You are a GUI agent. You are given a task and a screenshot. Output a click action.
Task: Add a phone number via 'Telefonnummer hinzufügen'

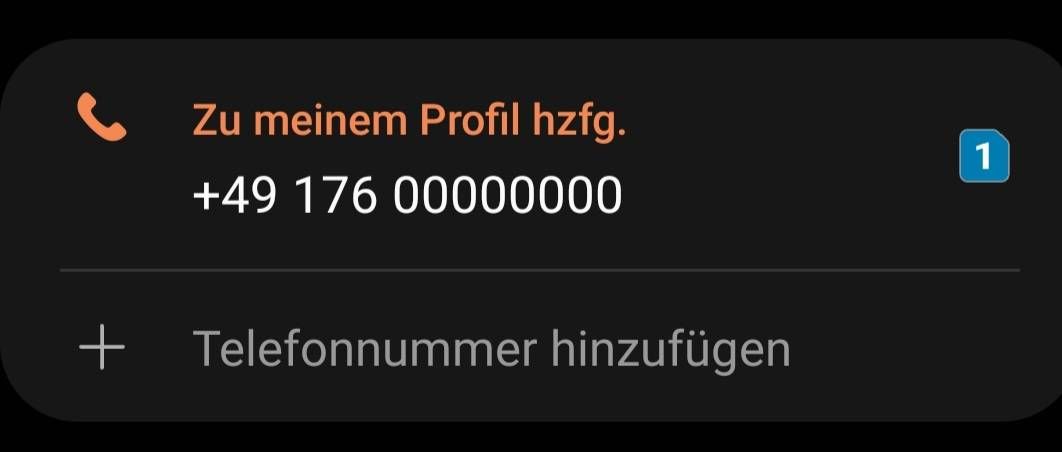490,349
